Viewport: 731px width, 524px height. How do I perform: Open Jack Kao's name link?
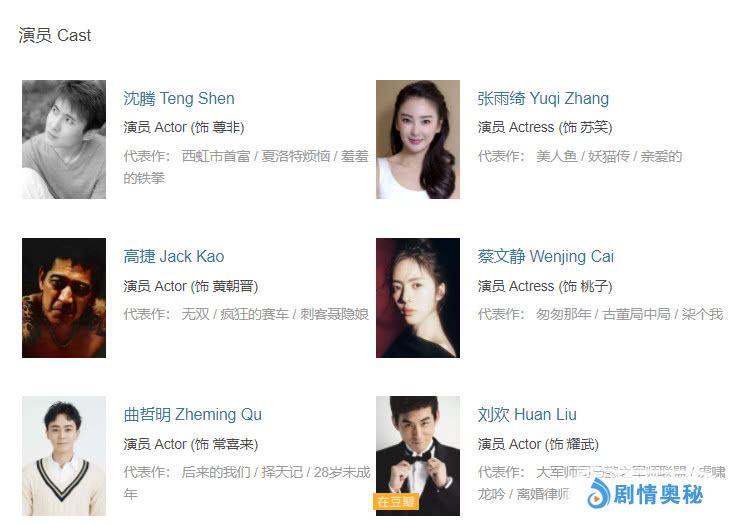(174, 256)
